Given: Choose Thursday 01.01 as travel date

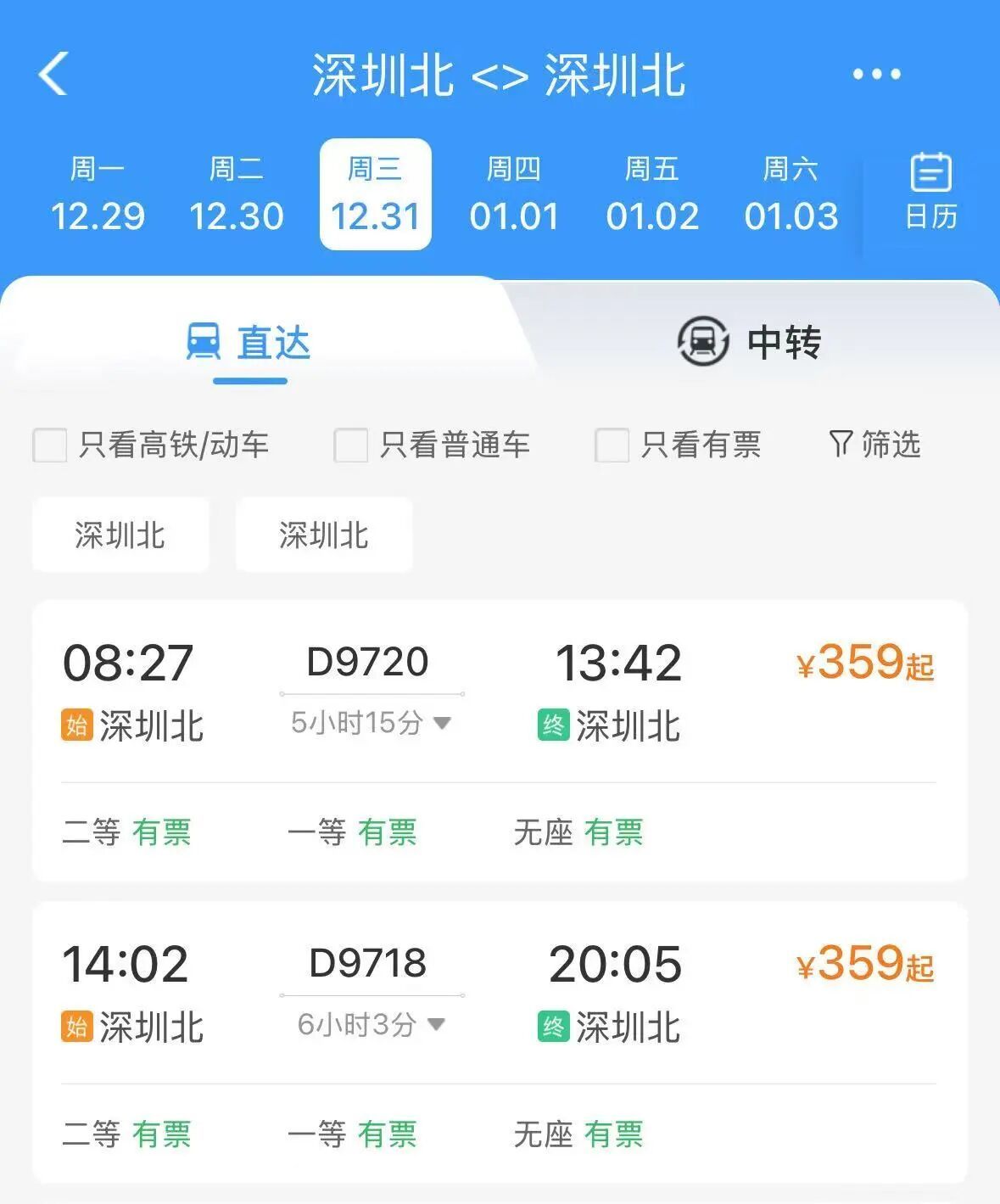Looking at the screenshot, I should point(514,194).
